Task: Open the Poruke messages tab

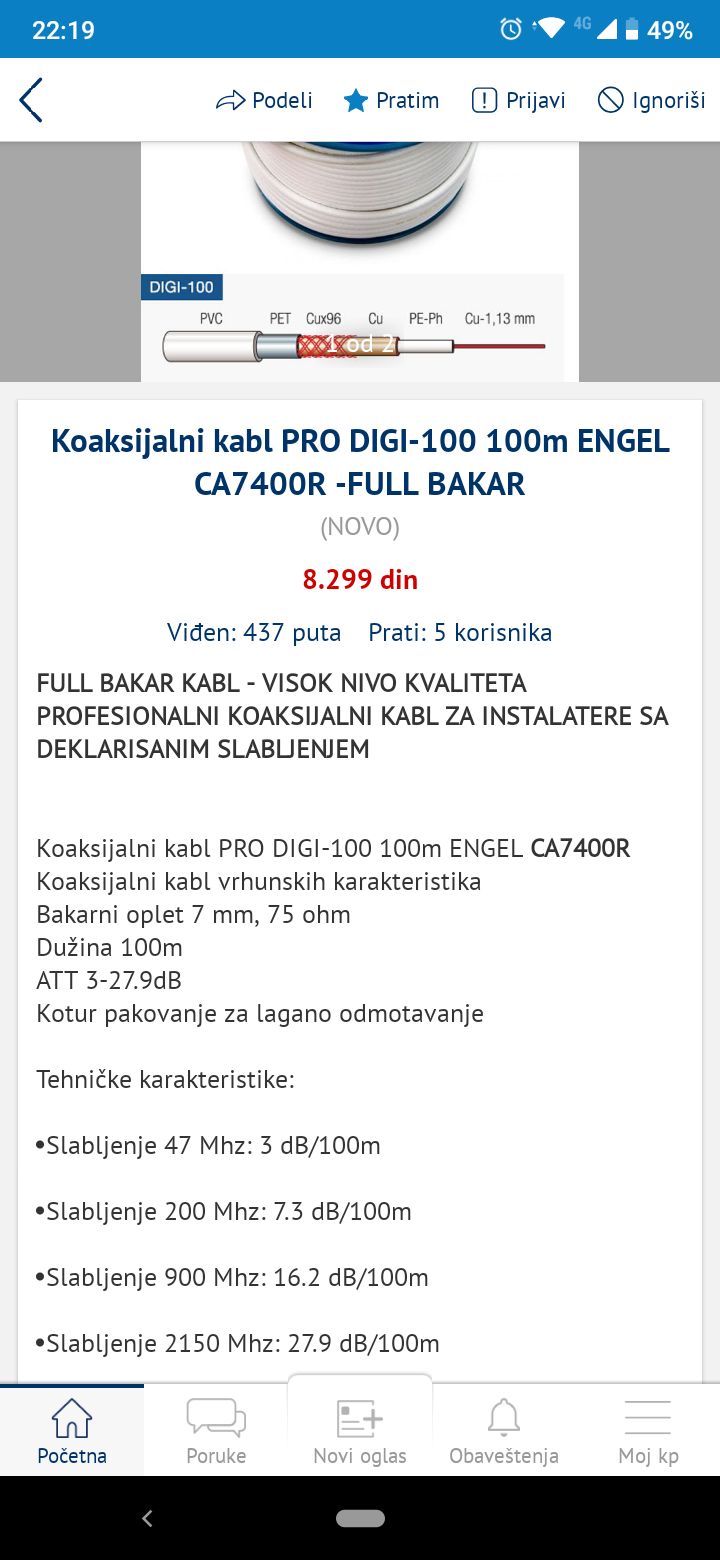Action: click(216, 1430)
